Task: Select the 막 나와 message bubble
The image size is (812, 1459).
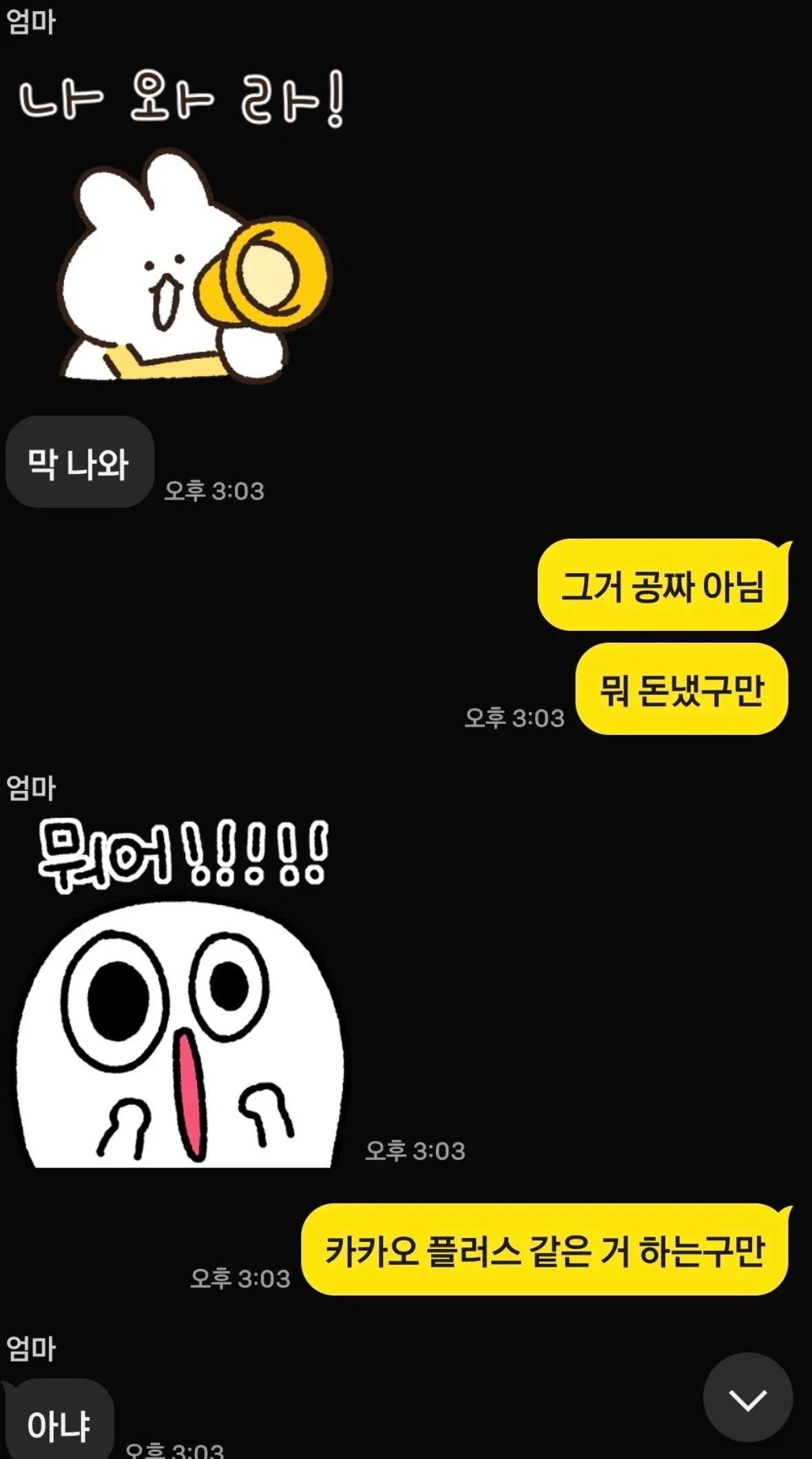Action: (x=78, y=460)
